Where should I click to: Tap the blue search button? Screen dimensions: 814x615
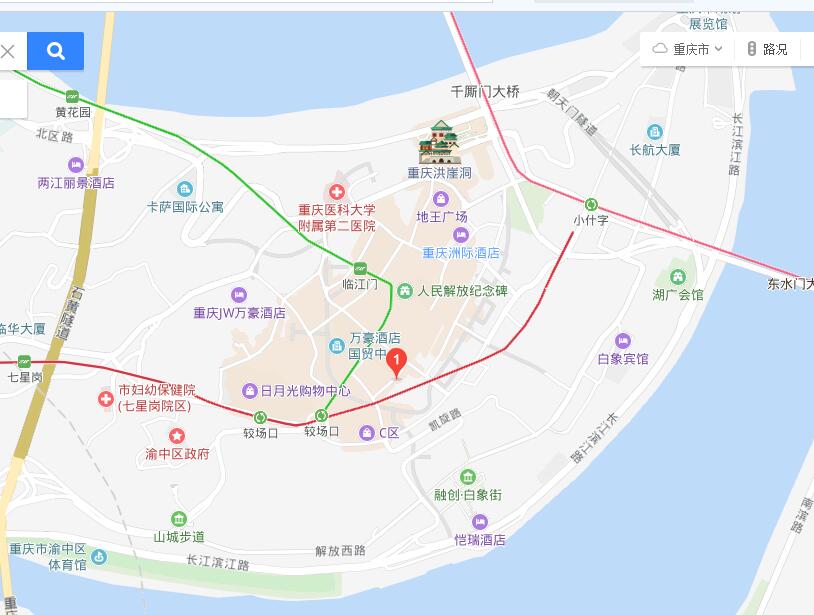point(55,51)
